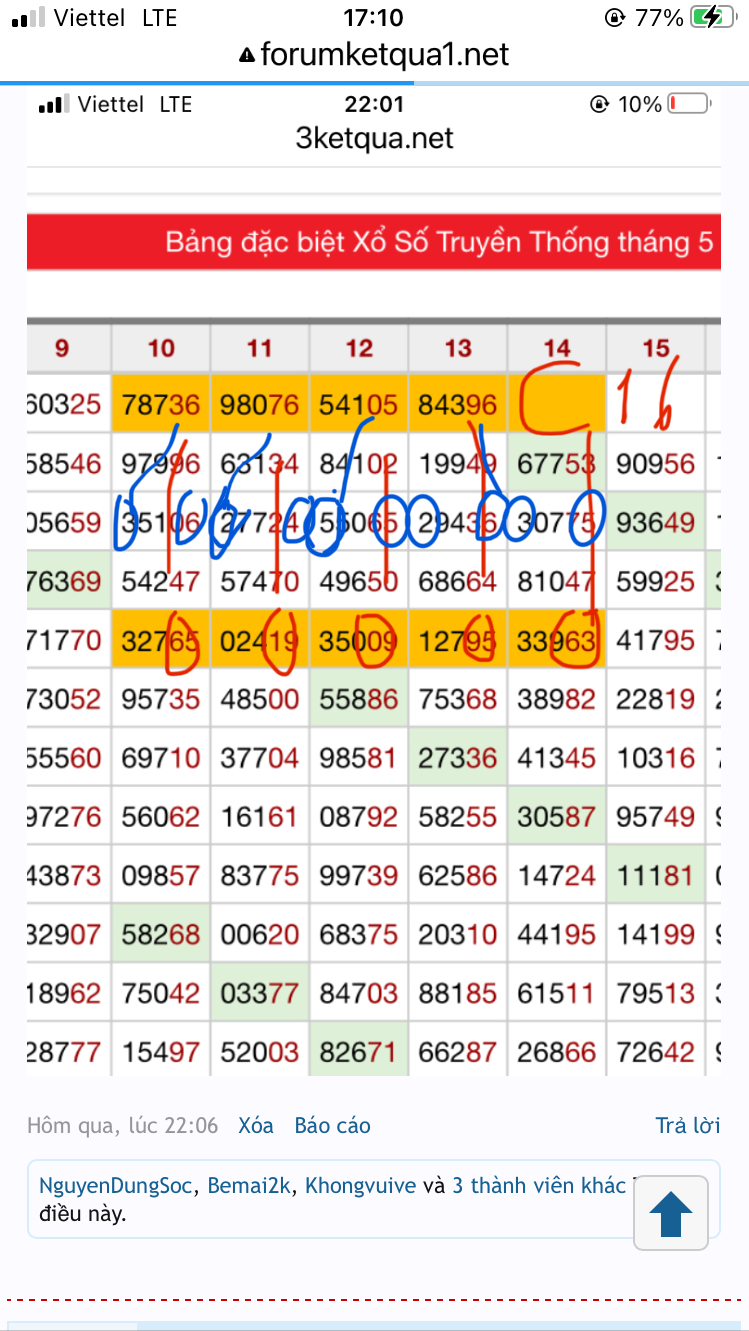Screen dimensions: 749x1331
Task: Tap the Xóa link under the post
Action: (x=256, y=1126)
